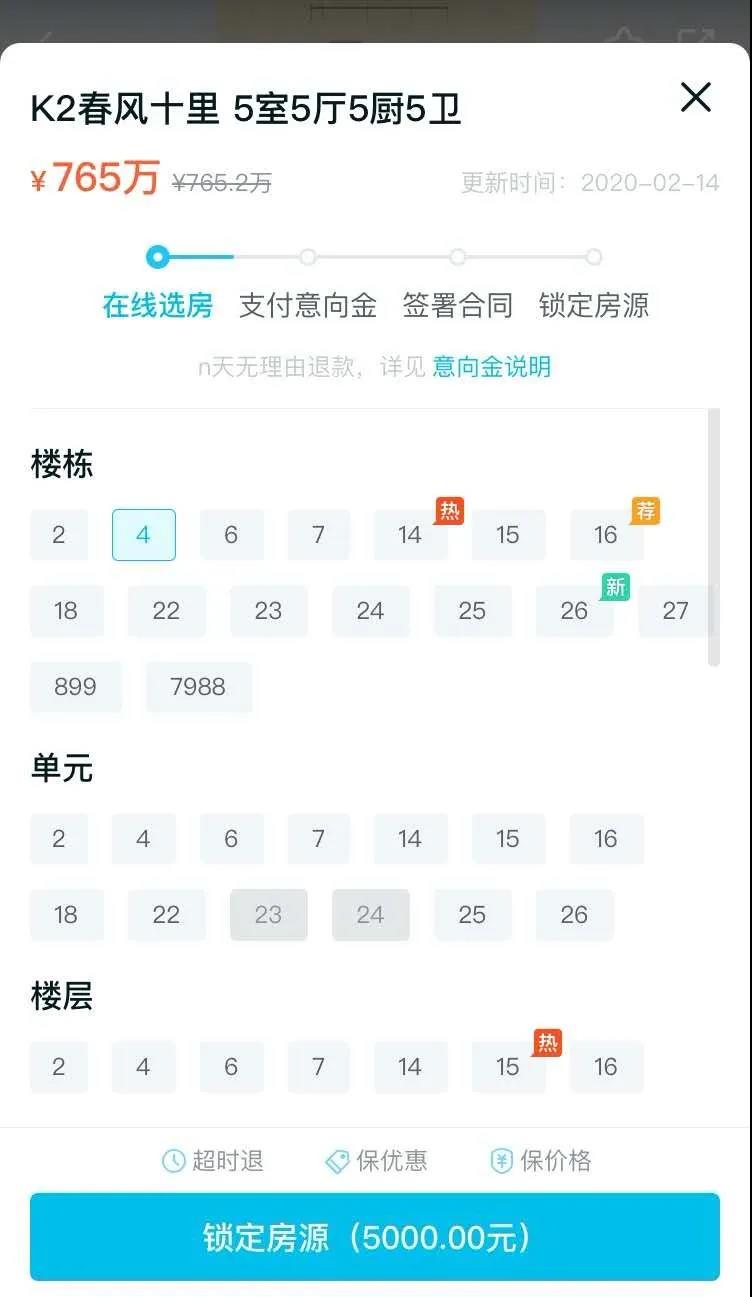Viewport: 752px width, 1297px height.
Task: Pick floor 16 under 楼层
Action: pyautogui.click(x=606, y=1067)
